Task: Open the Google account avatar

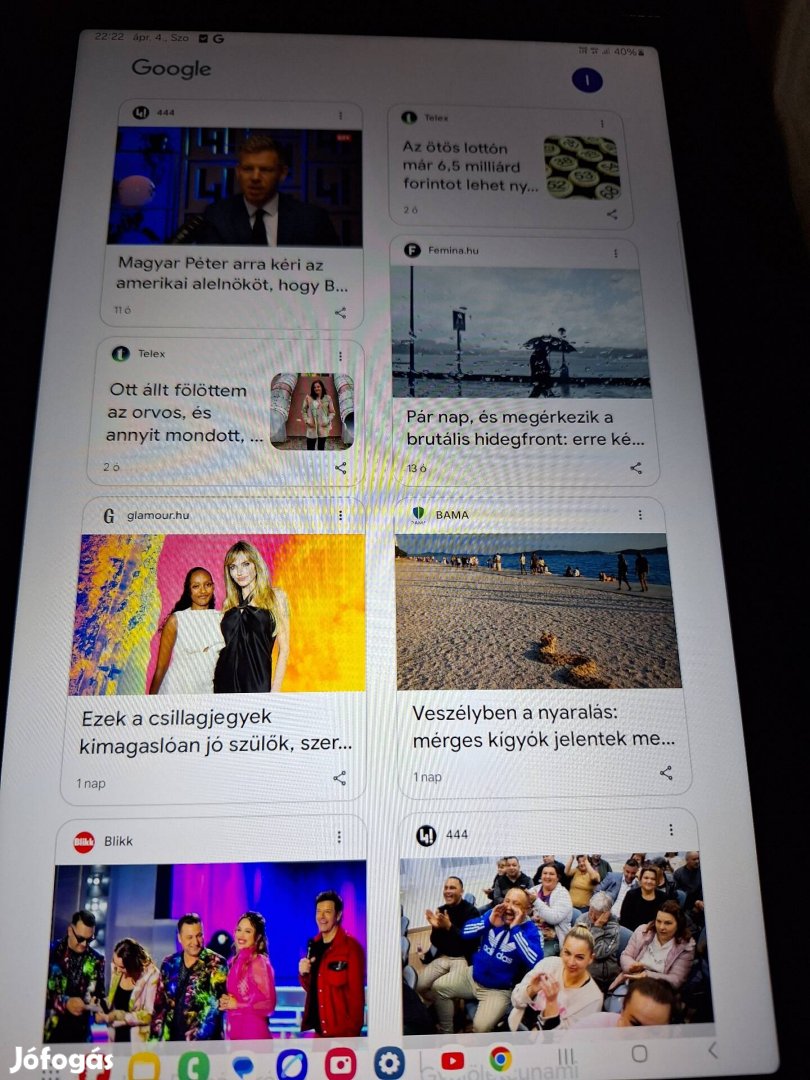Action: pos(587,80)
